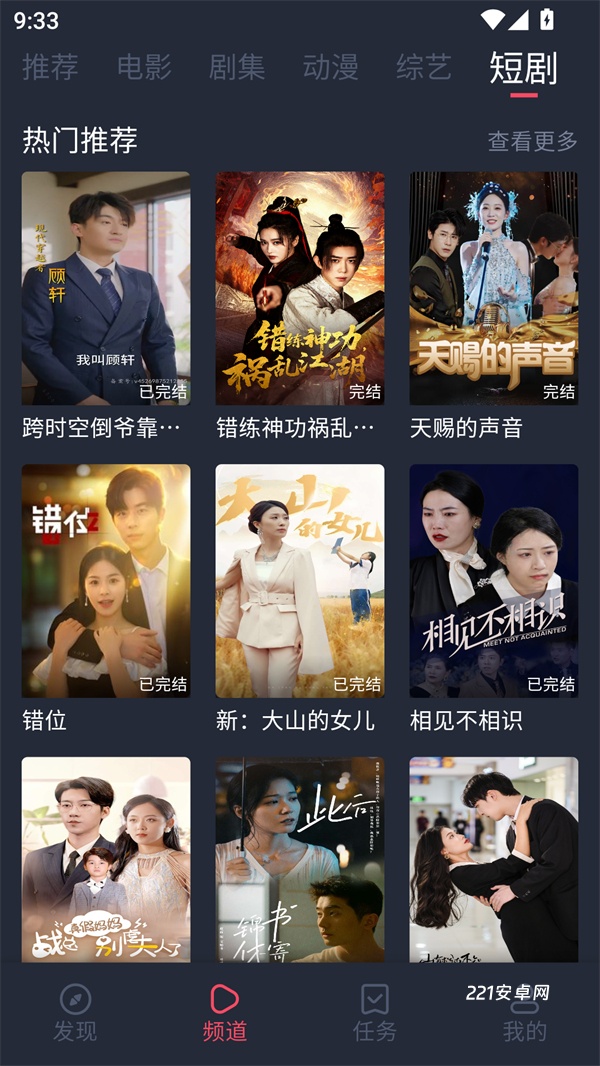Open the 我的 profile tab
This screenshot has height=1066, width=600.
coord(525,1012)
